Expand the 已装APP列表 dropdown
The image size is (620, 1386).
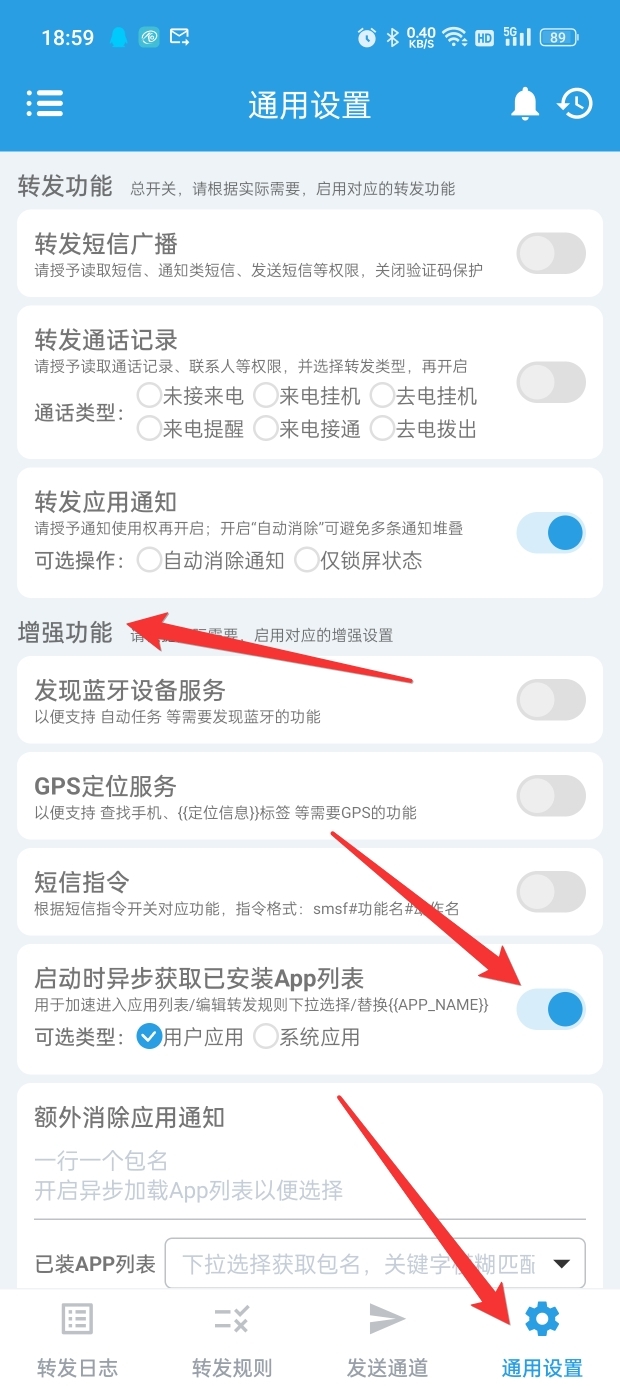(561, 1264)
